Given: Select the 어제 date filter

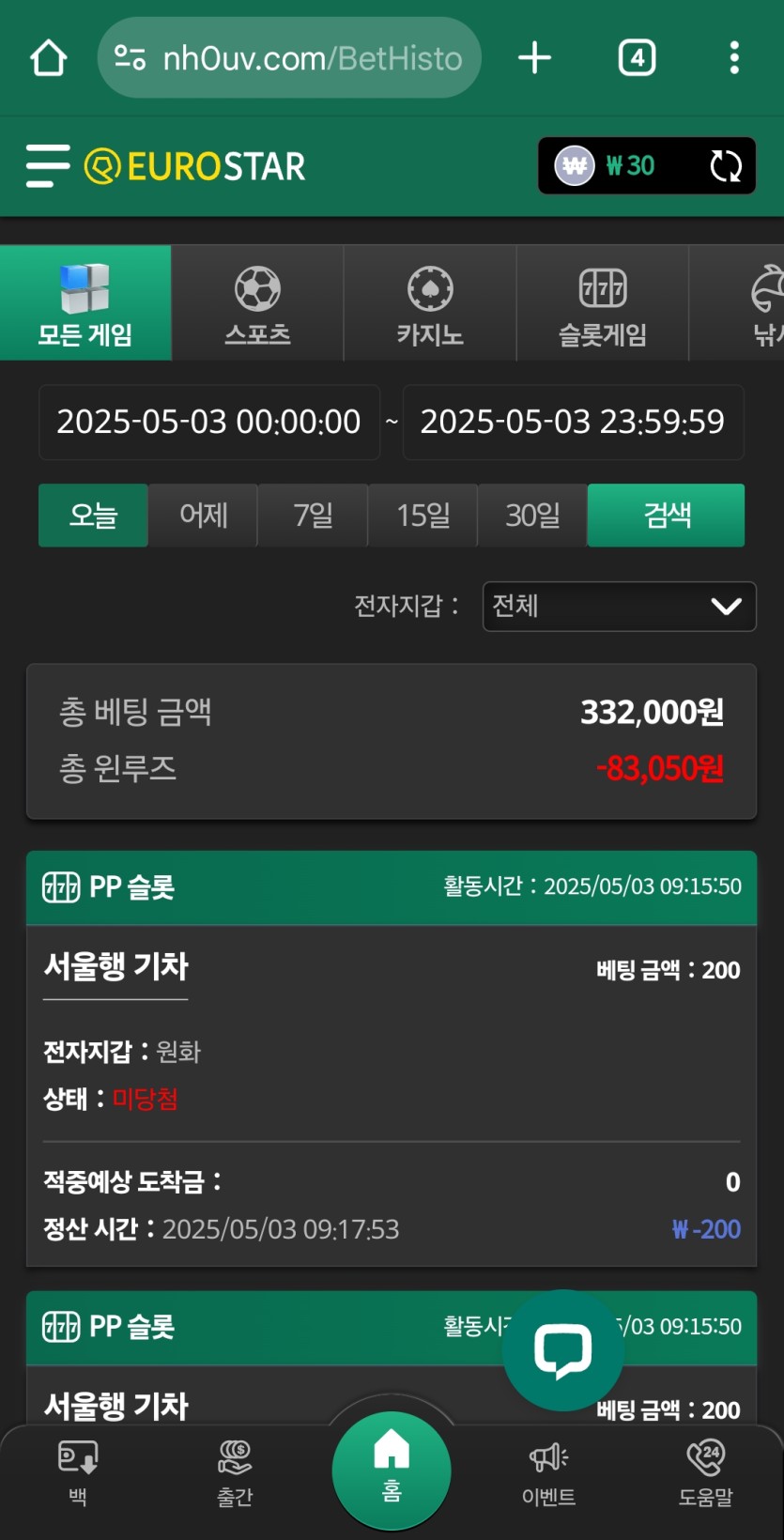Looking at the screenshot, I should [x=203, y=515].
